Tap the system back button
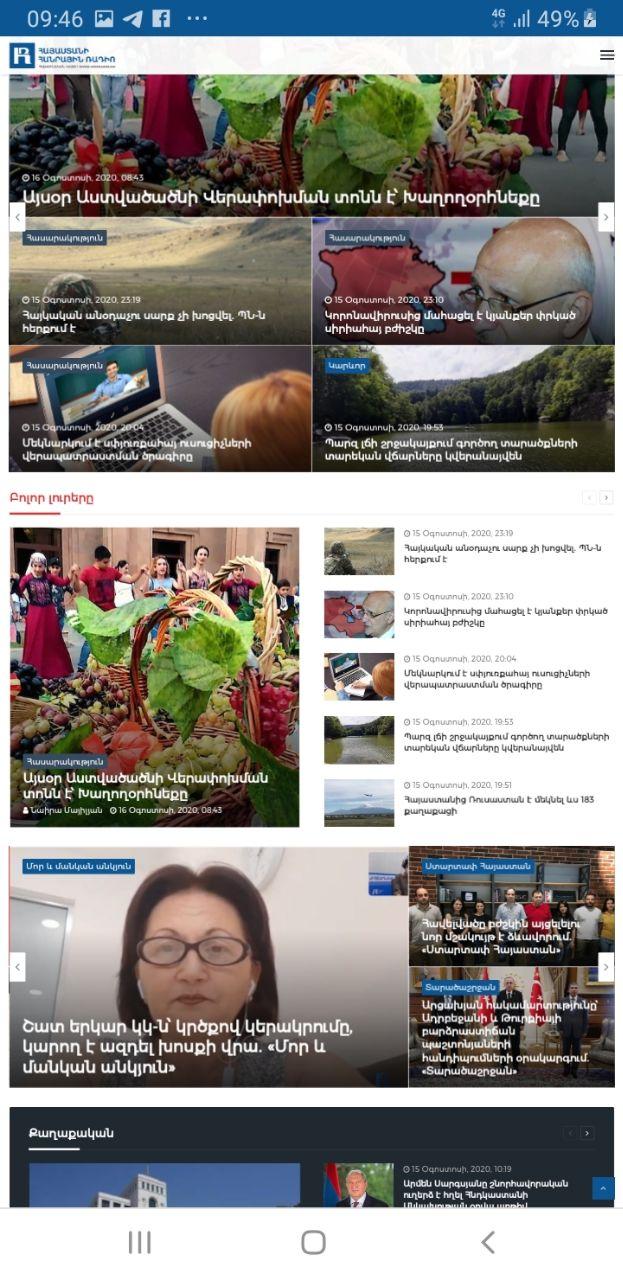Viewport: 623px width, 1280px height. (487, 1242)
